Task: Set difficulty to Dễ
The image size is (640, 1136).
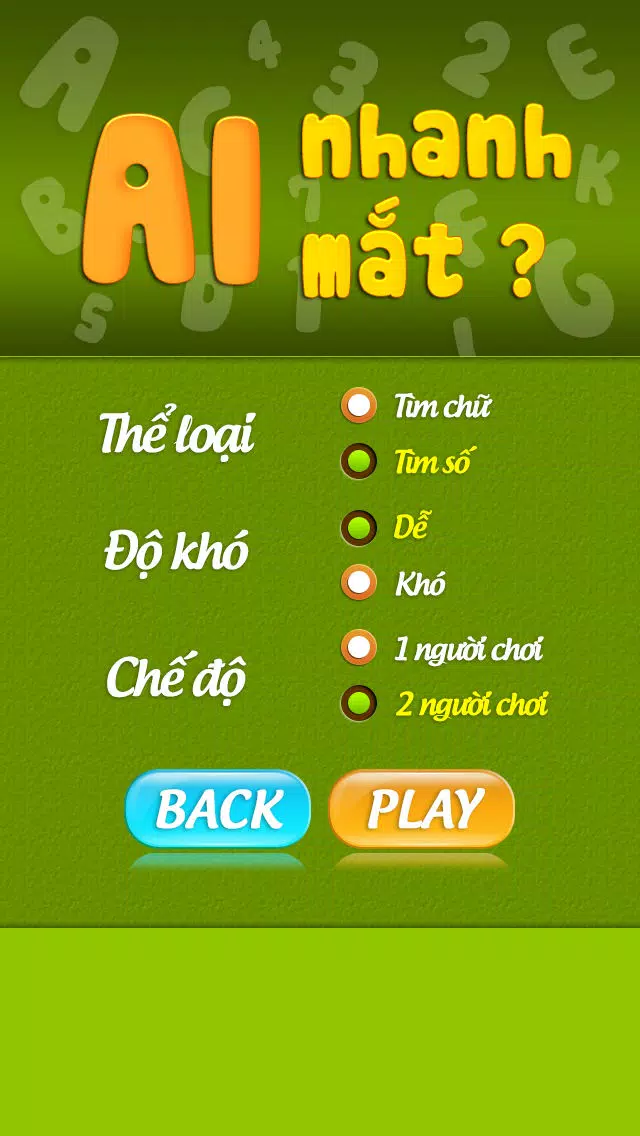Action: (x=359, y=527)
